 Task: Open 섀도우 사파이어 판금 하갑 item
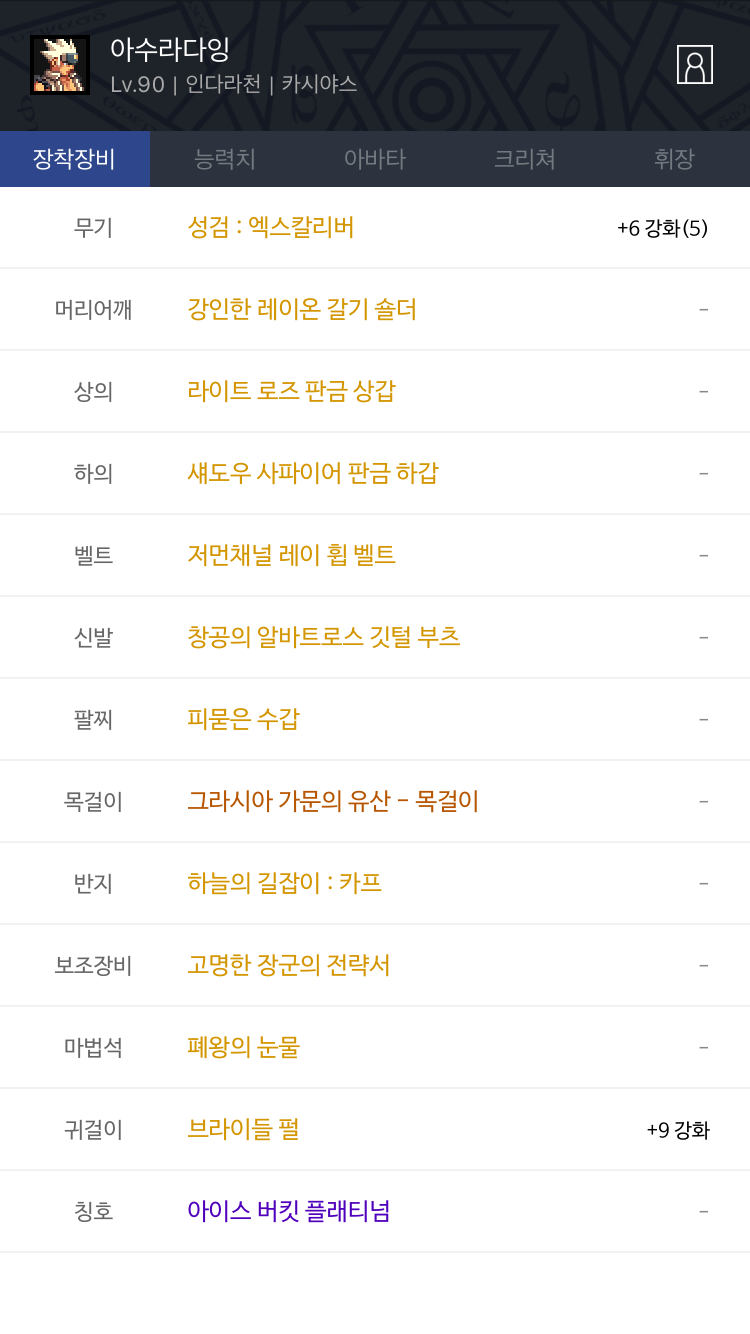pyautogui.click(x=313, y=473)
